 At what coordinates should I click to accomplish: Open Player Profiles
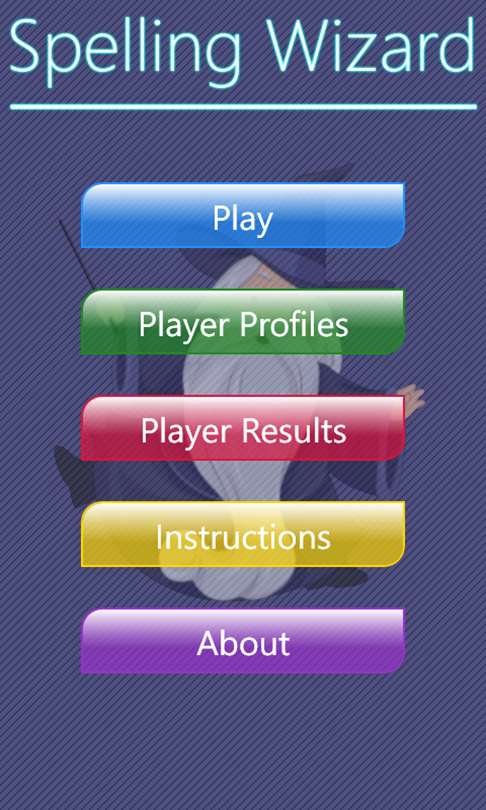click(x=243, y=322)
